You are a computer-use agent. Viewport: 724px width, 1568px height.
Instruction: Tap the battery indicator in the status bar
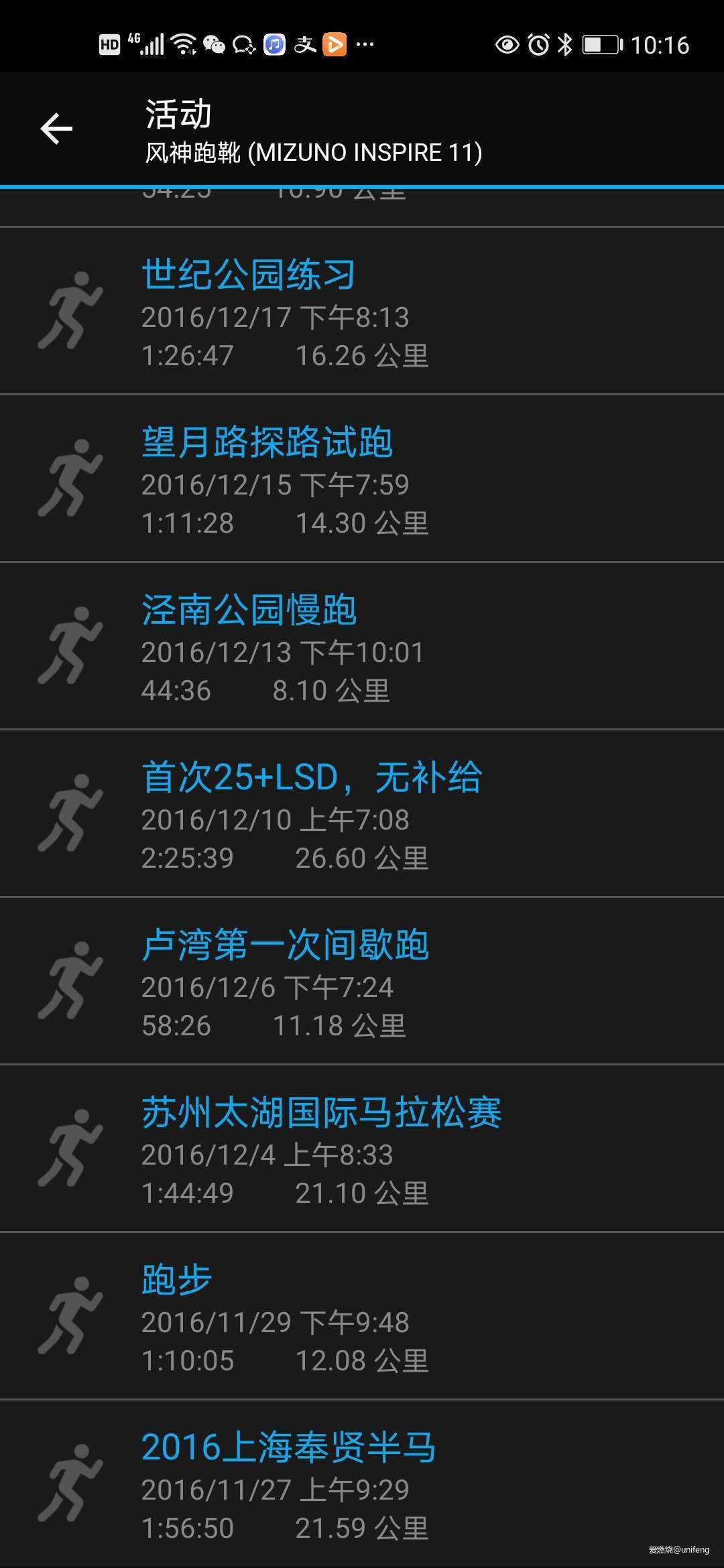click(x=599, y=43)
